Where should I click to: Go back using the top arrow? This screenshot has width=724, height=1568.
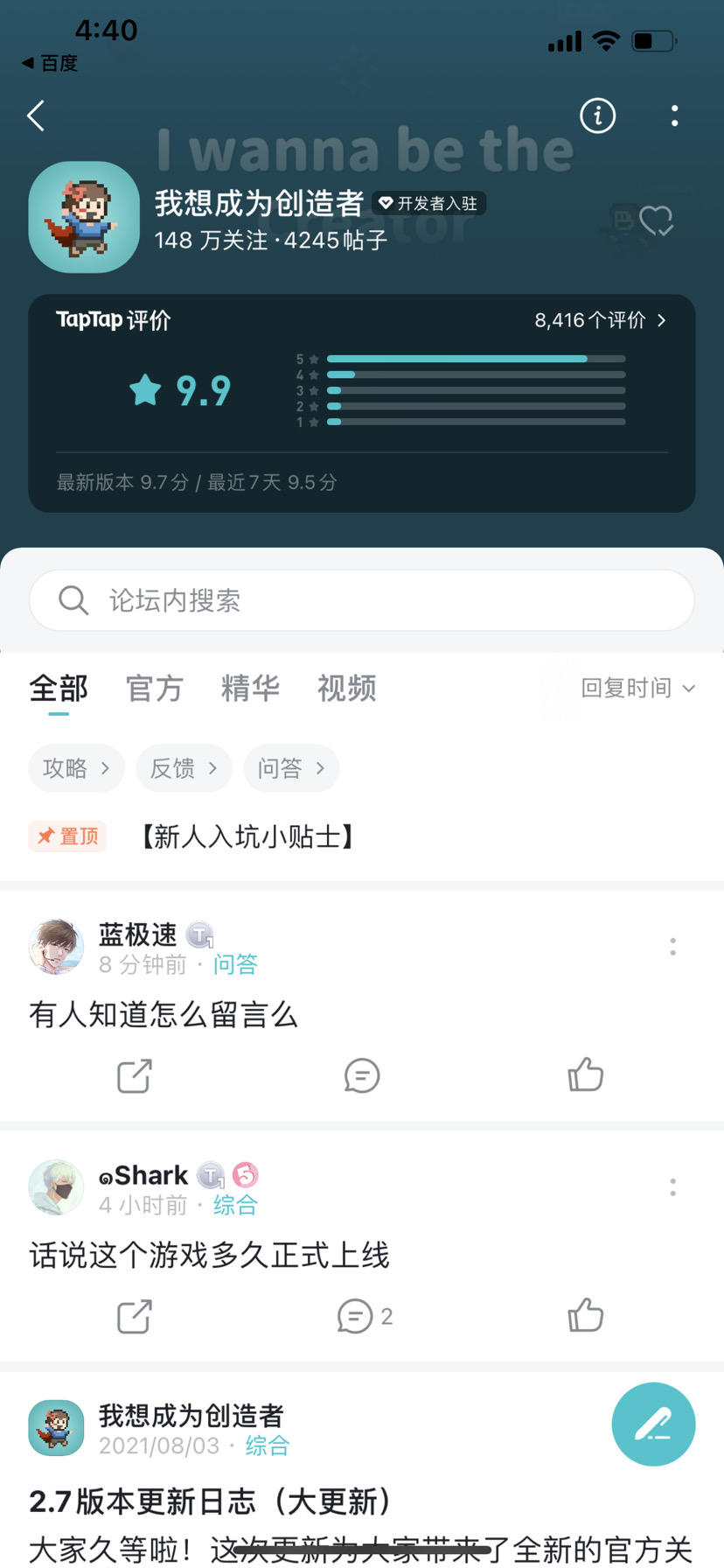click(x=36, y=115)
